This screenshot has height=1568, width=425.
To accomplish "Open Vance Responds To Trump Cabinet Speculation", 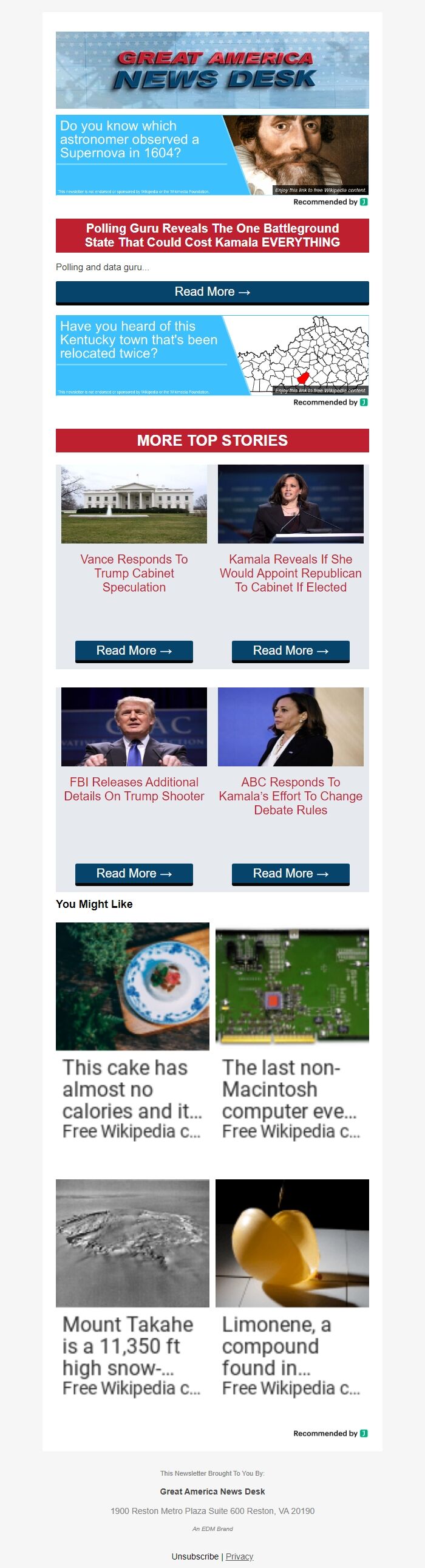I will [134, 573].
